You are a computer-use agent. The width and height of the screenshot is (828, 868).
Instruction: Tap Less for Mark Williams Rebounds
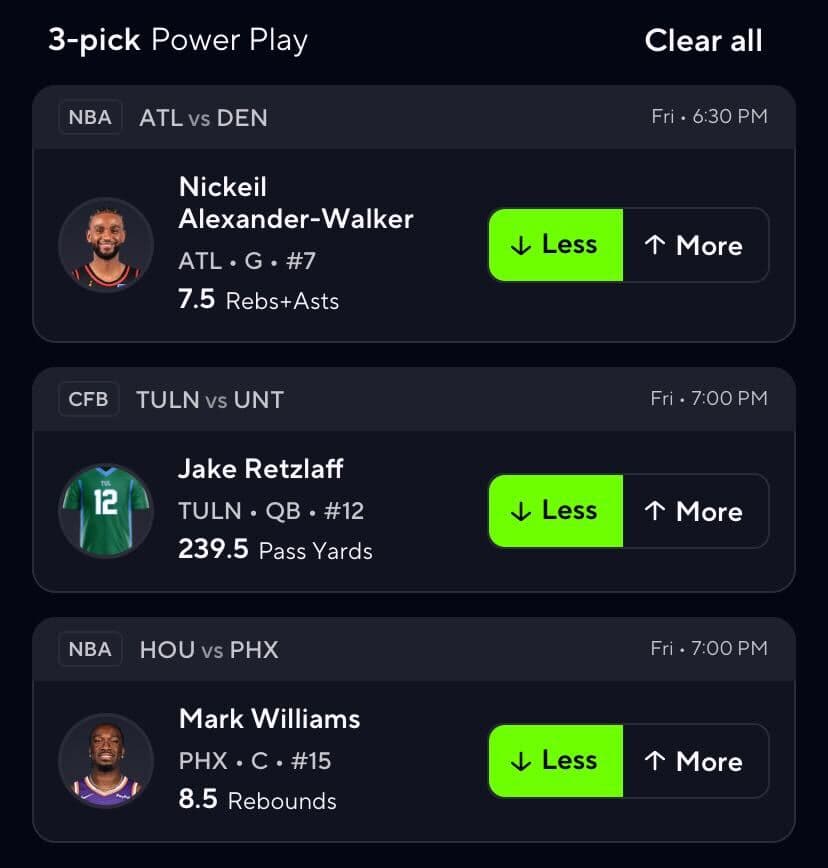(555, 761)
